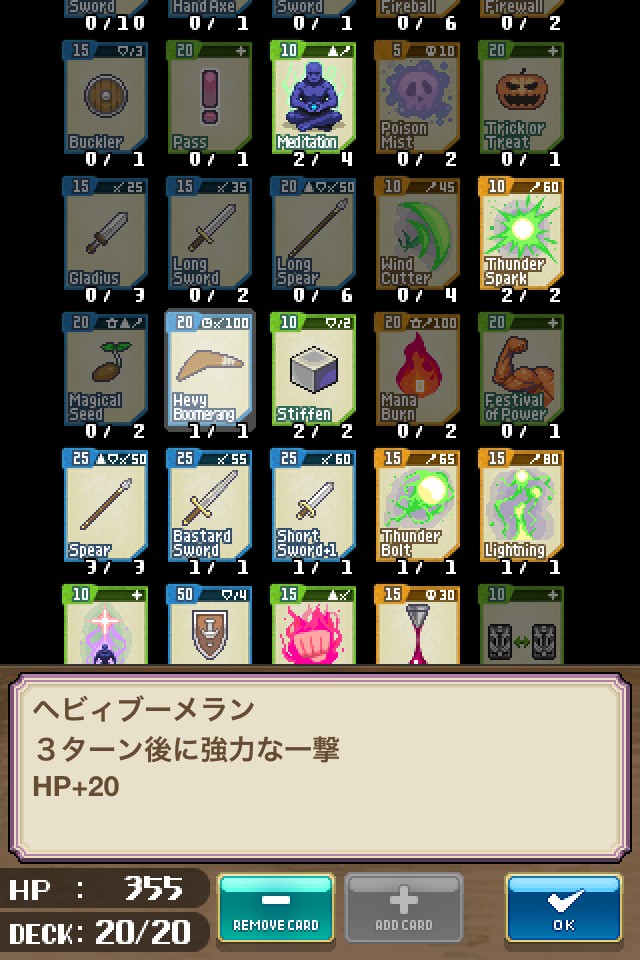Select the Lightning card
The width and height of the screenshot is (640, 960).
tap(521, 506)
